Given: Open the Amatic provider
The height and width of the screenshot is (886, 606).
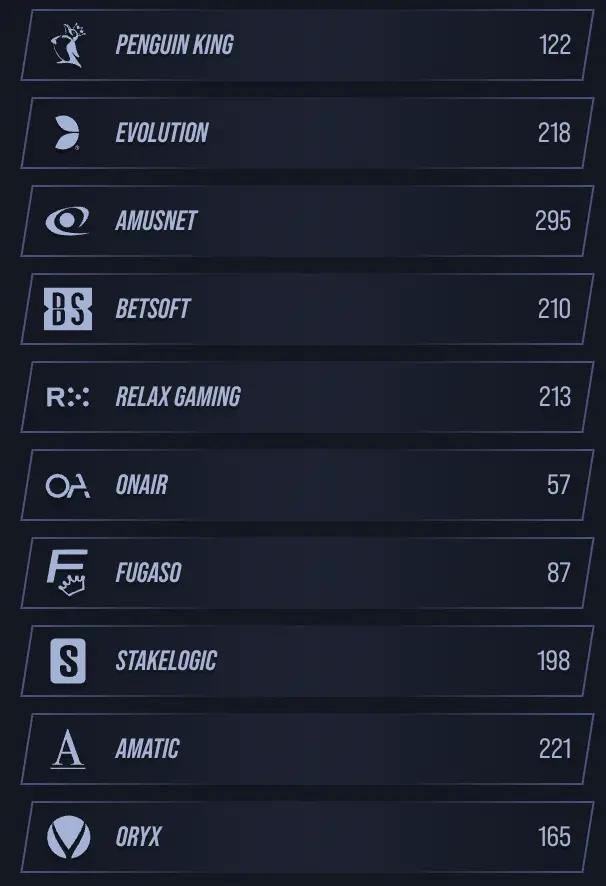Looking at the screenshot, I should pos(305,749).
